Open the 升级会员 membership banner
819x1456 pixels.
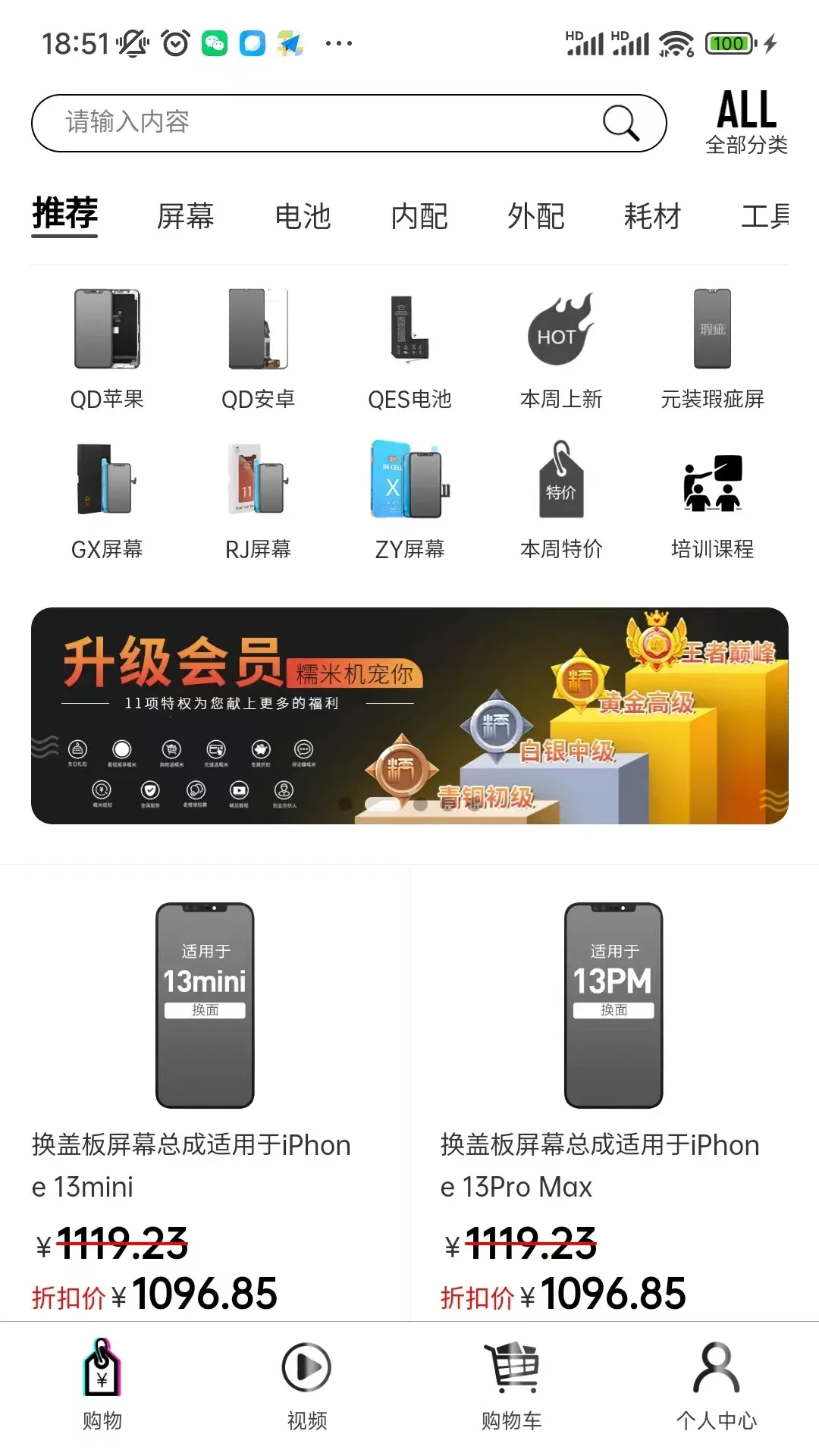coord(409,715)
